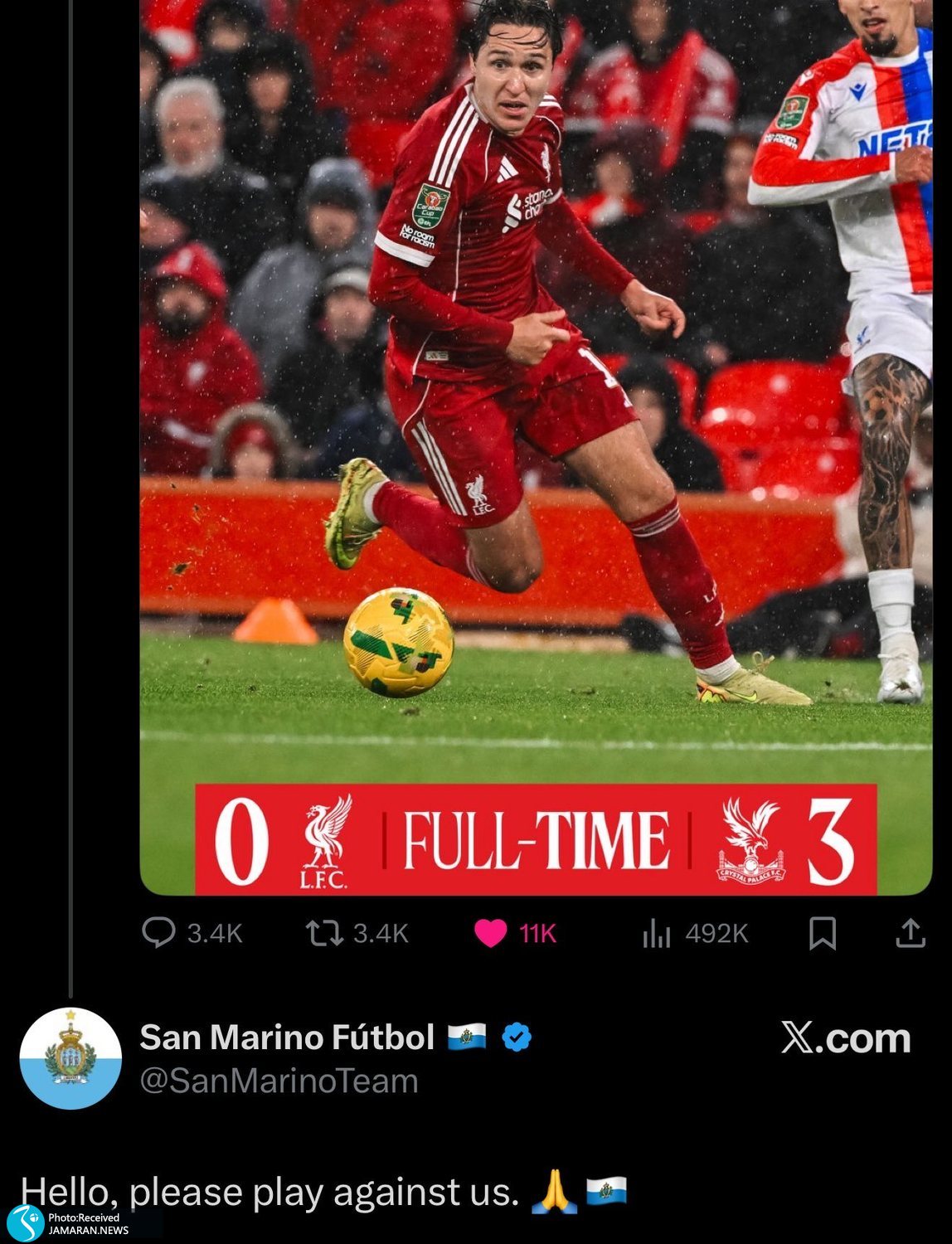
Task: Open San Marino Fútbol profile avatar
Action: [x=70, y=1057]
